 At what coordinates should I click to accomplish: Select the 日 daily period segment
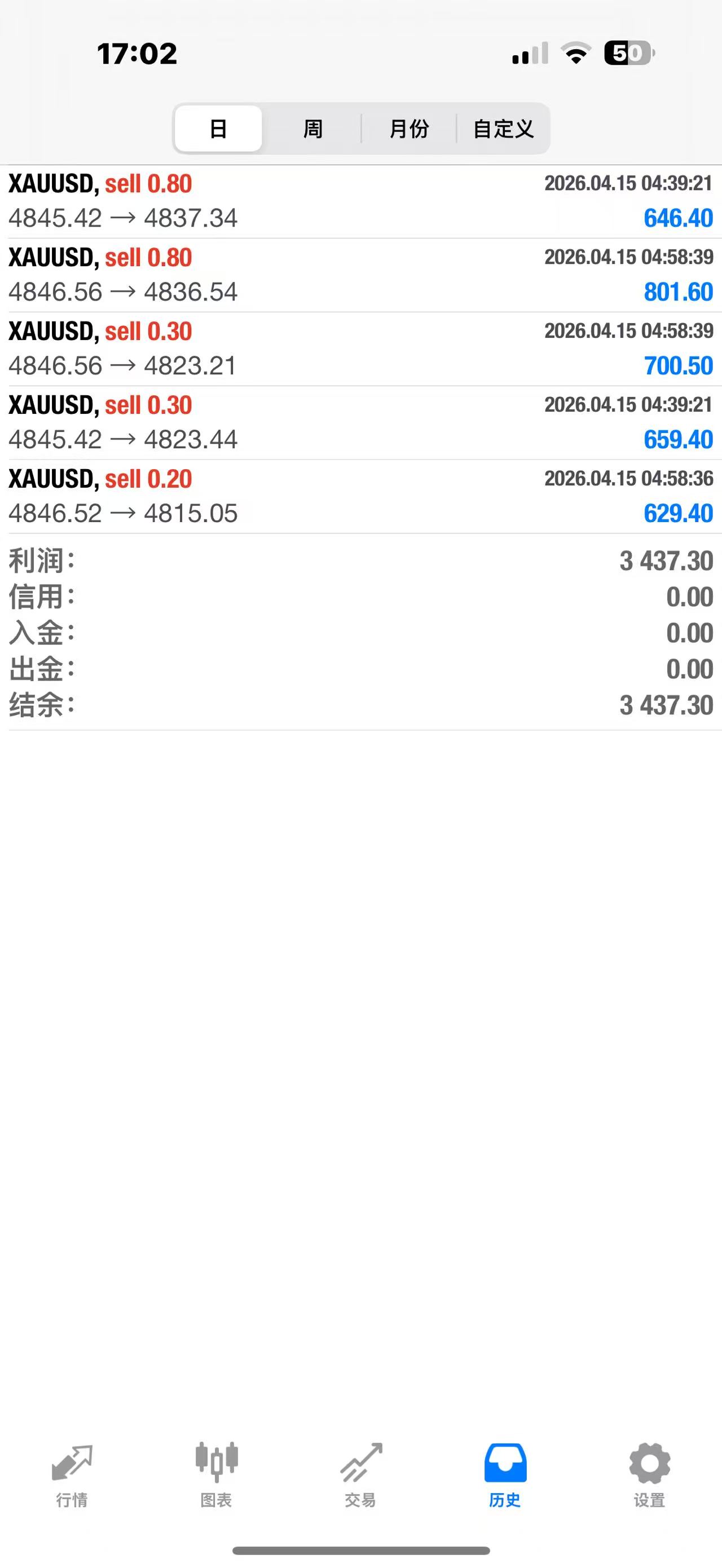click(x=217, y=129)
